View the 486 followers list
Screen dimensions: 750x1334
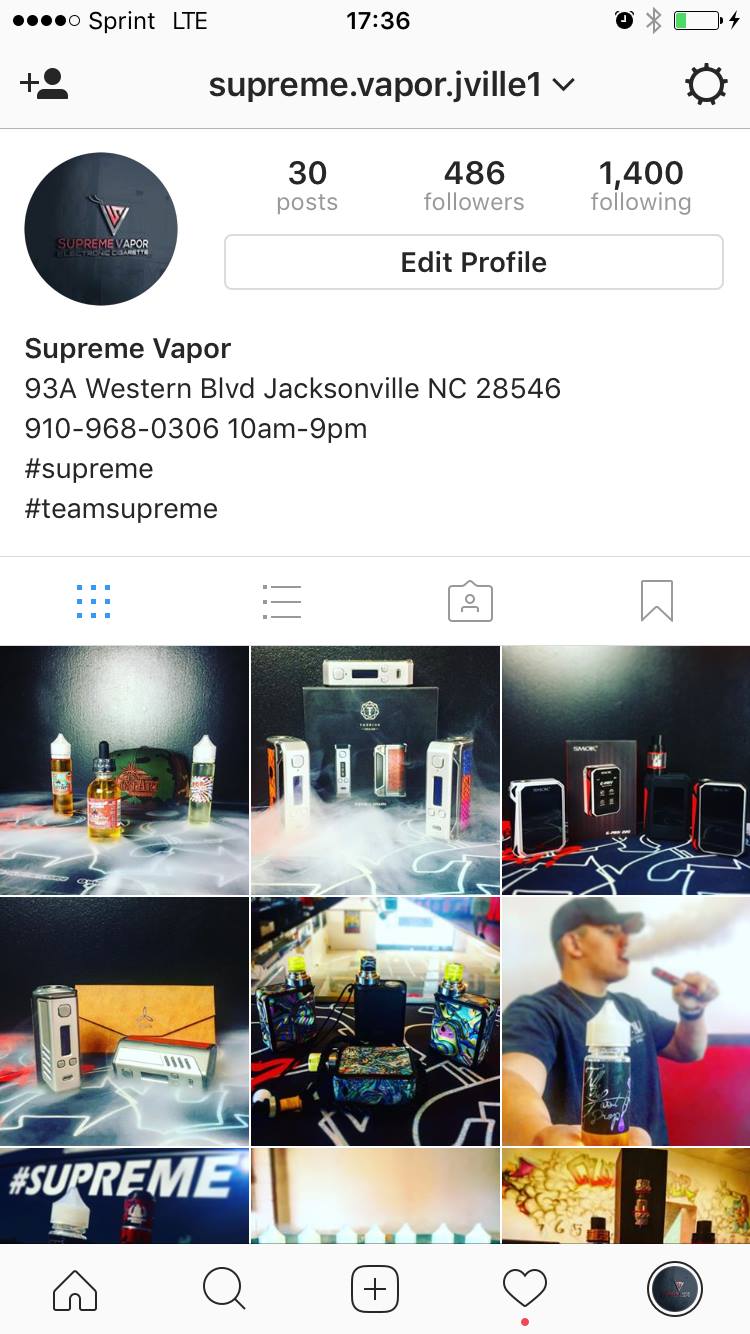click(x=474, y=186)
